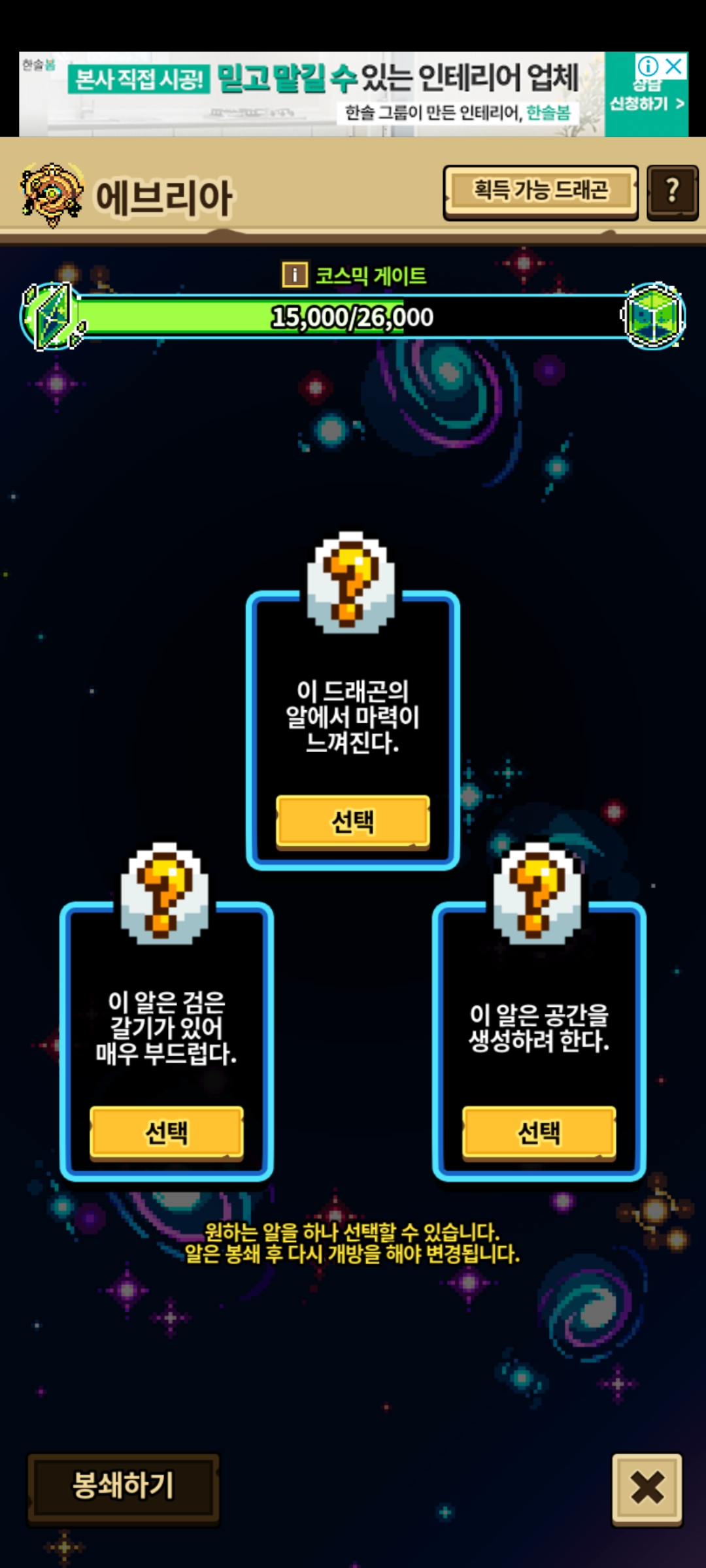Select the egg that gives off magic power
Image resolution: width=706 pixels, height=1568 pixels.
tap(353, 822)
